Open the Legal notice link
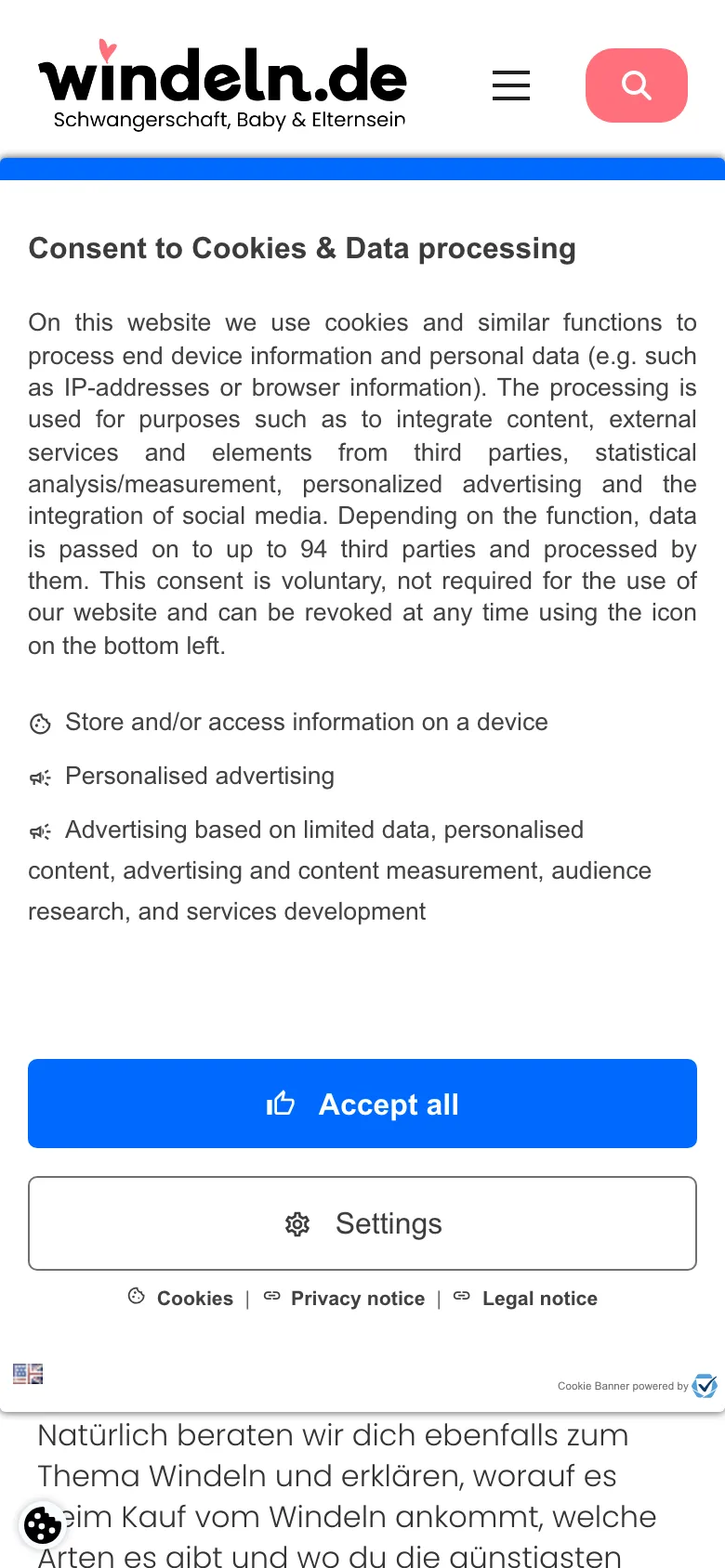Screen dimensions: 725x1568 point(539,1299)
